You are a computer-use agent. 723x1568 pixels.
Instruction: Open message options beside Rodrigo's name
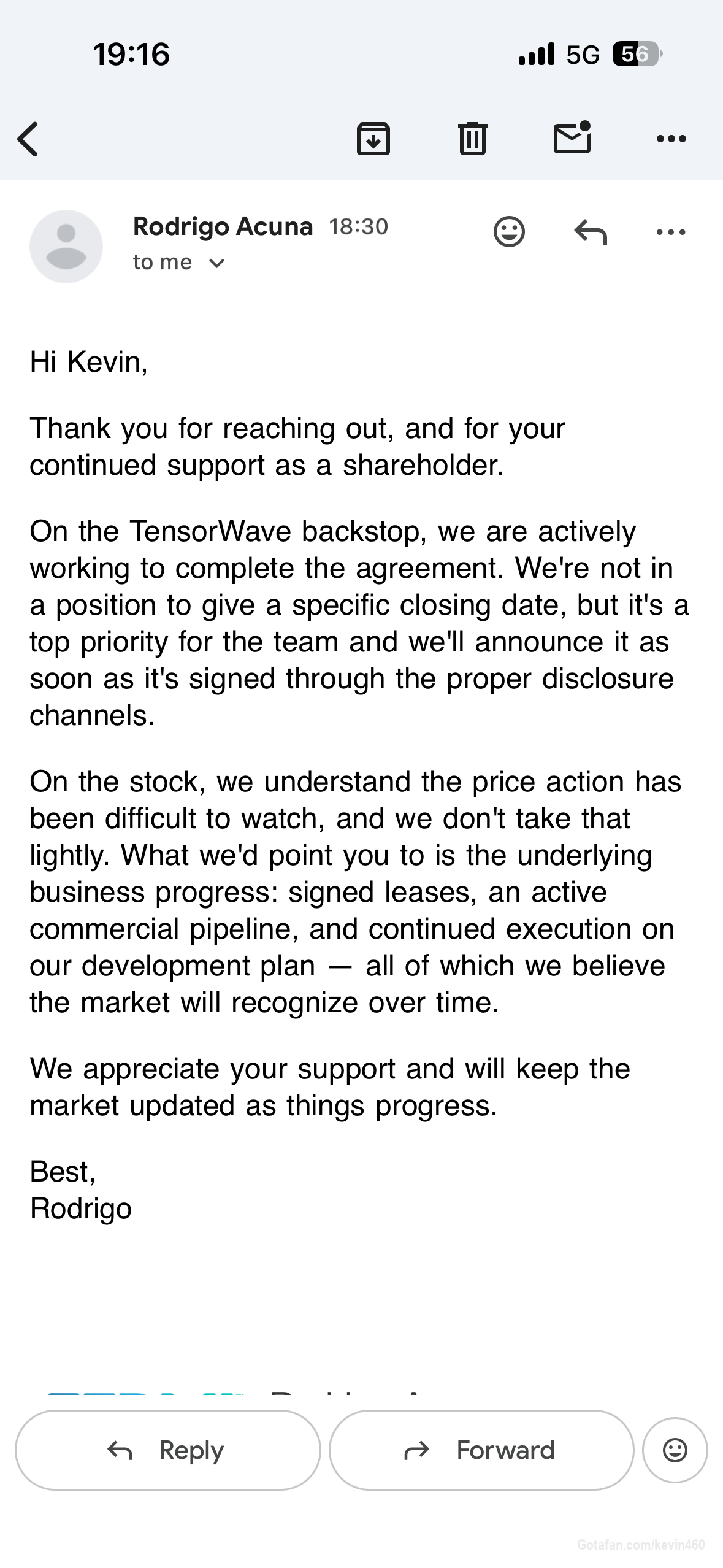click(671, 232)
